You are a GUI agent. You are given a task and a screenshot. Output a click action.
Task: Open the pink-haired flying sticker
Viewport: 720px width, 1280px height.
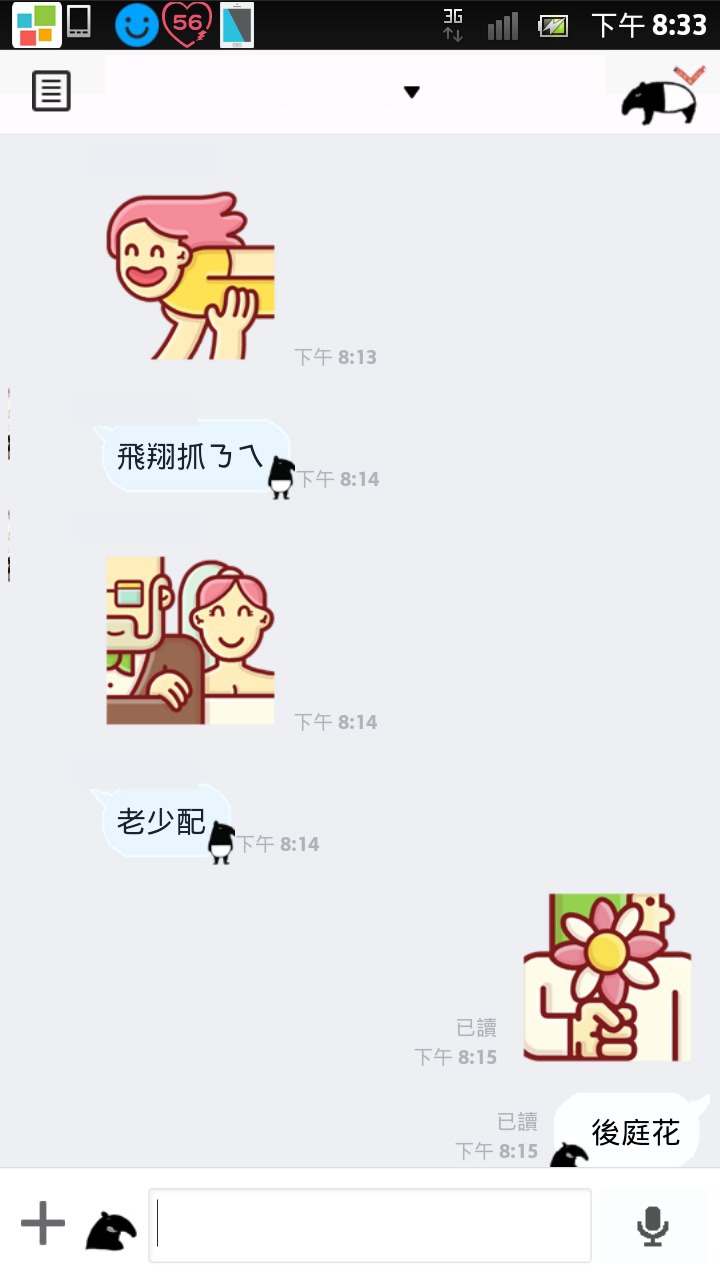coord(190,276)
